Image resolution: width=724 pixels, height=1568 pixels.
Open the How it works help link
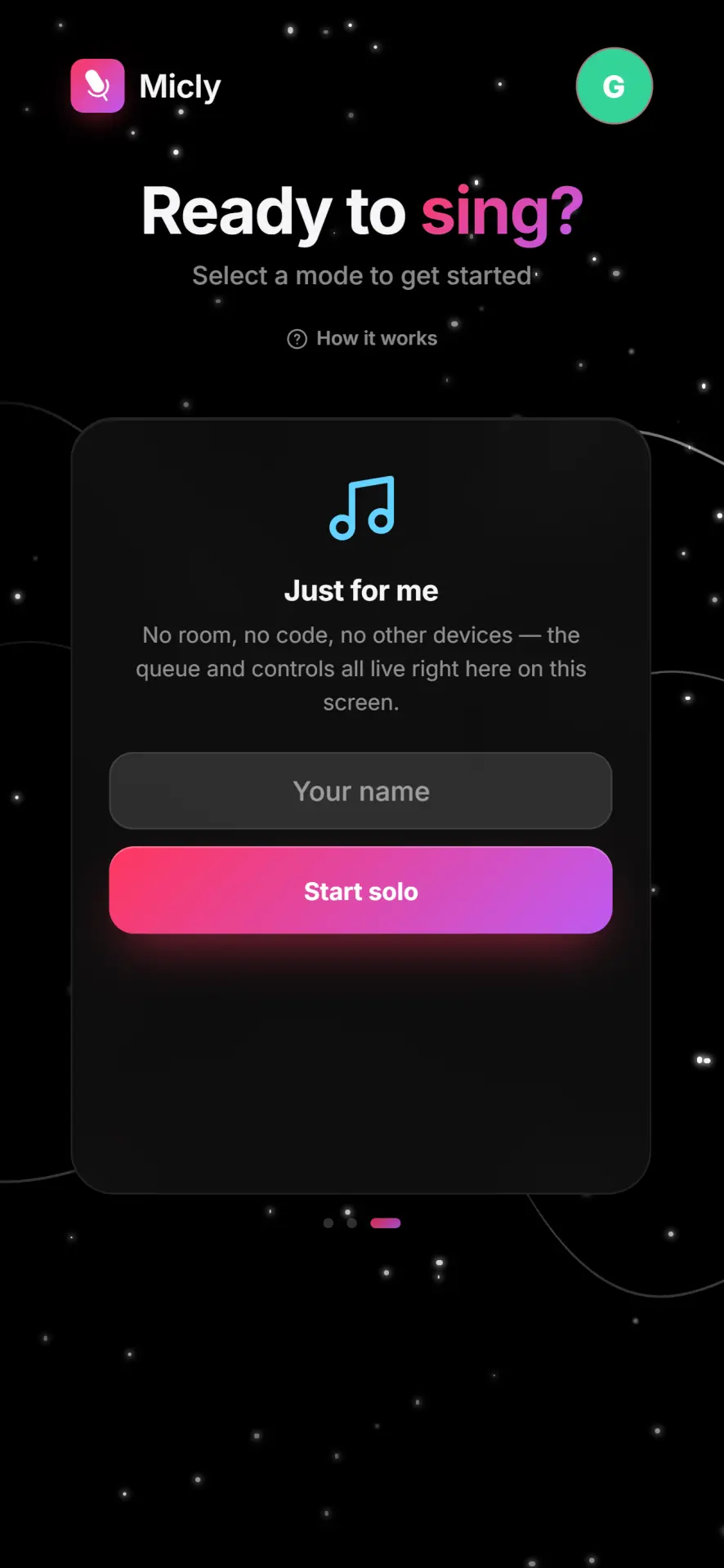[362, 338]
